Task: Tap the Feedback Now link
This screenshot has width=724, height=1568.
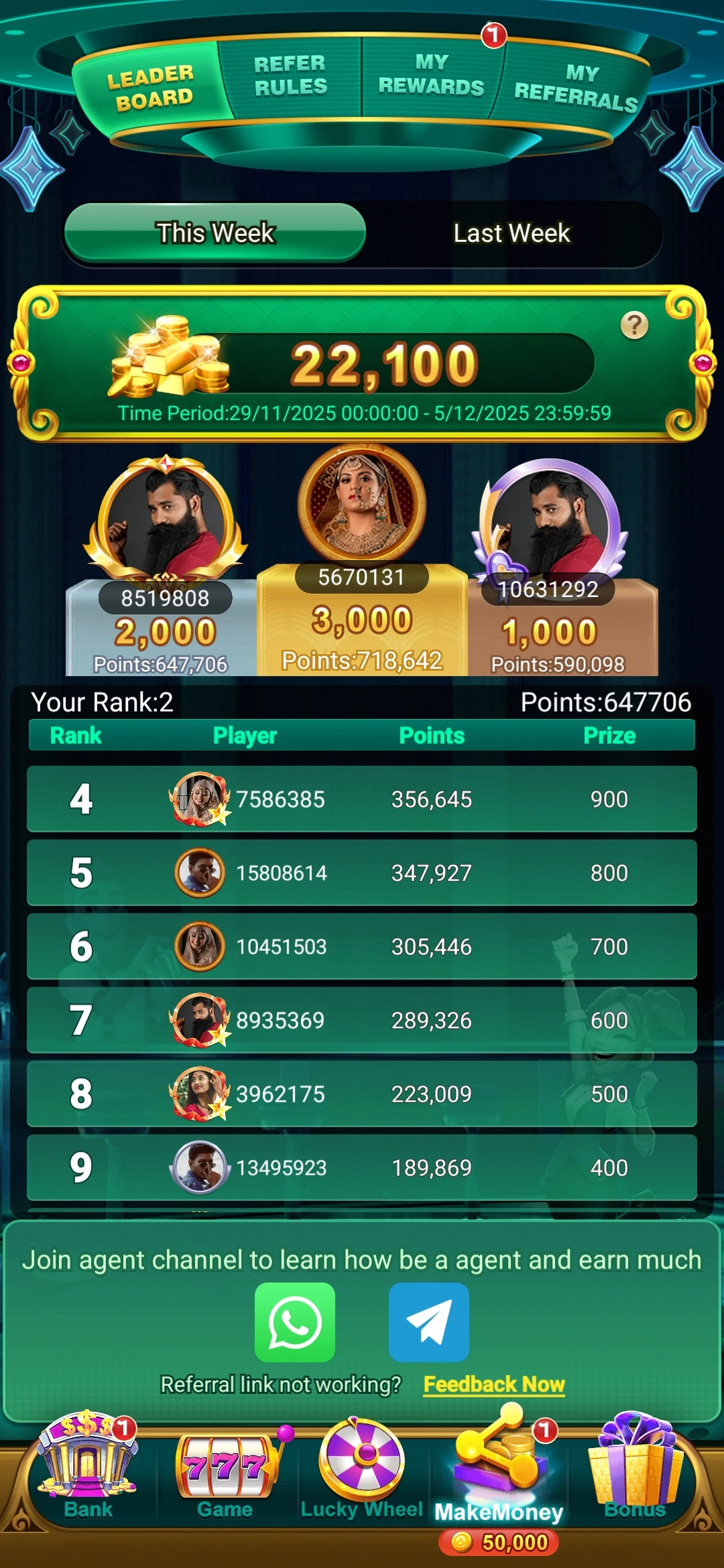Action: [494, 1384]
